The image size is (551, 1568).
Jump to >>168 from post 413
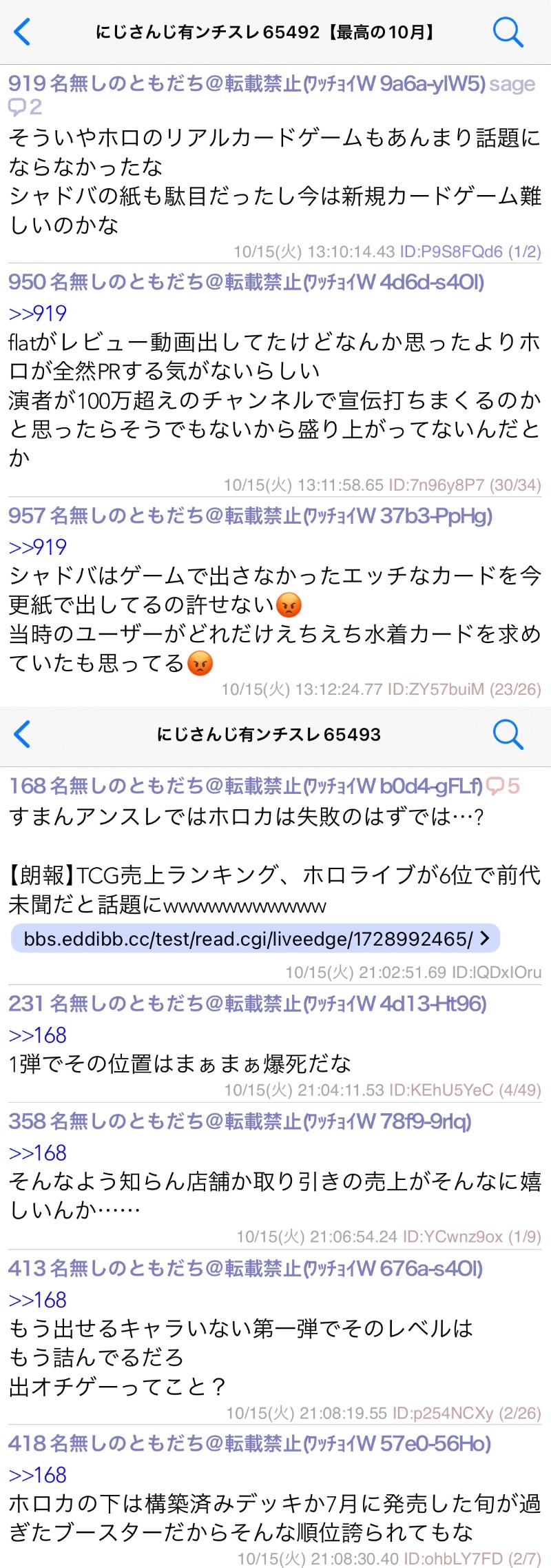[37, 1300]
